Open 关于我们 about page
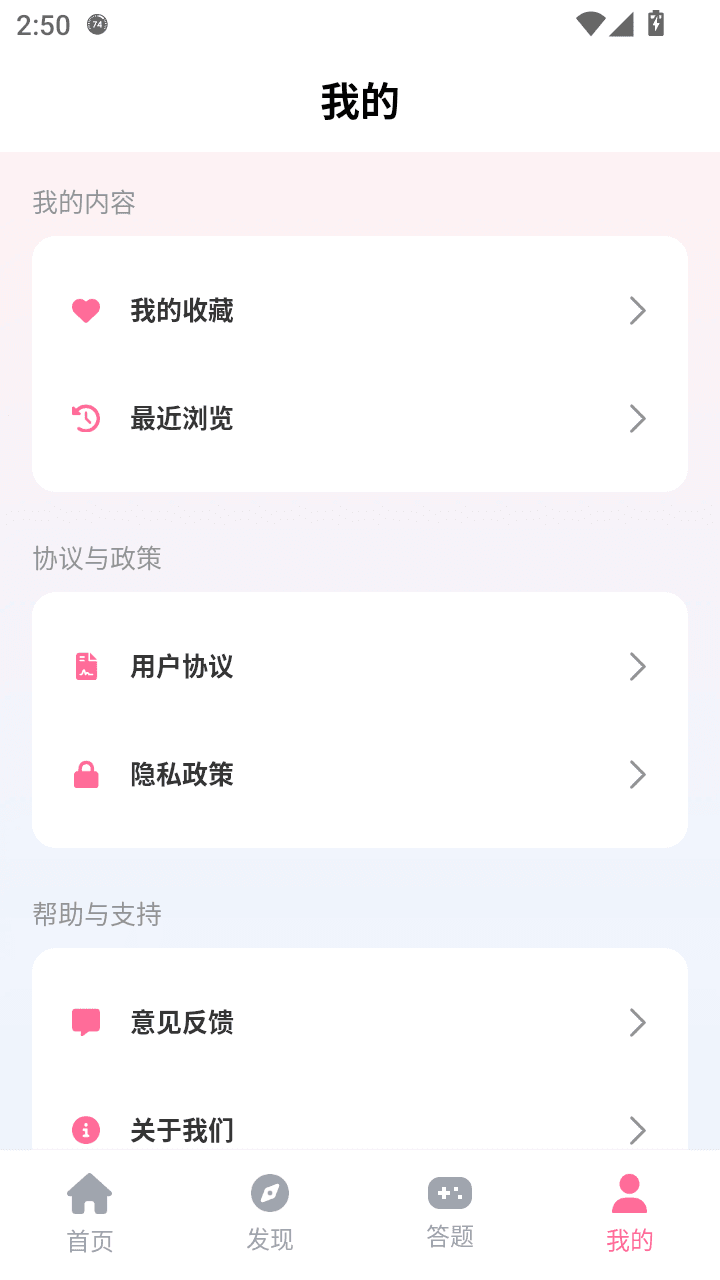The width and height of the screenshot is (720, 1280). click(360, 1130)
